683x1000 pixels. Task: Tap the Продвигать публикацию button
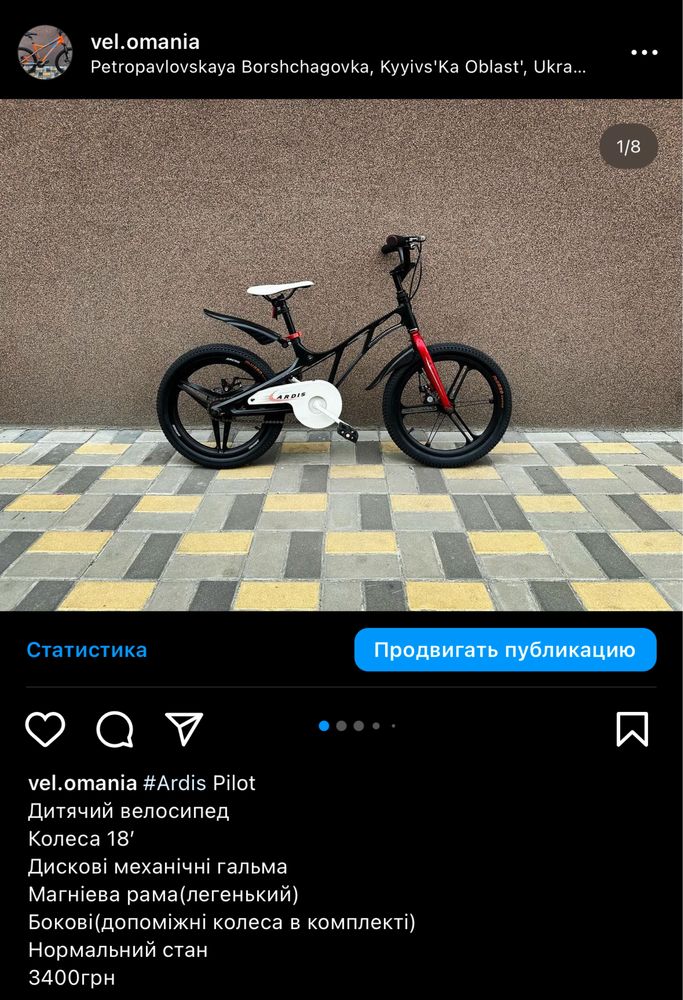pos(505,650)
